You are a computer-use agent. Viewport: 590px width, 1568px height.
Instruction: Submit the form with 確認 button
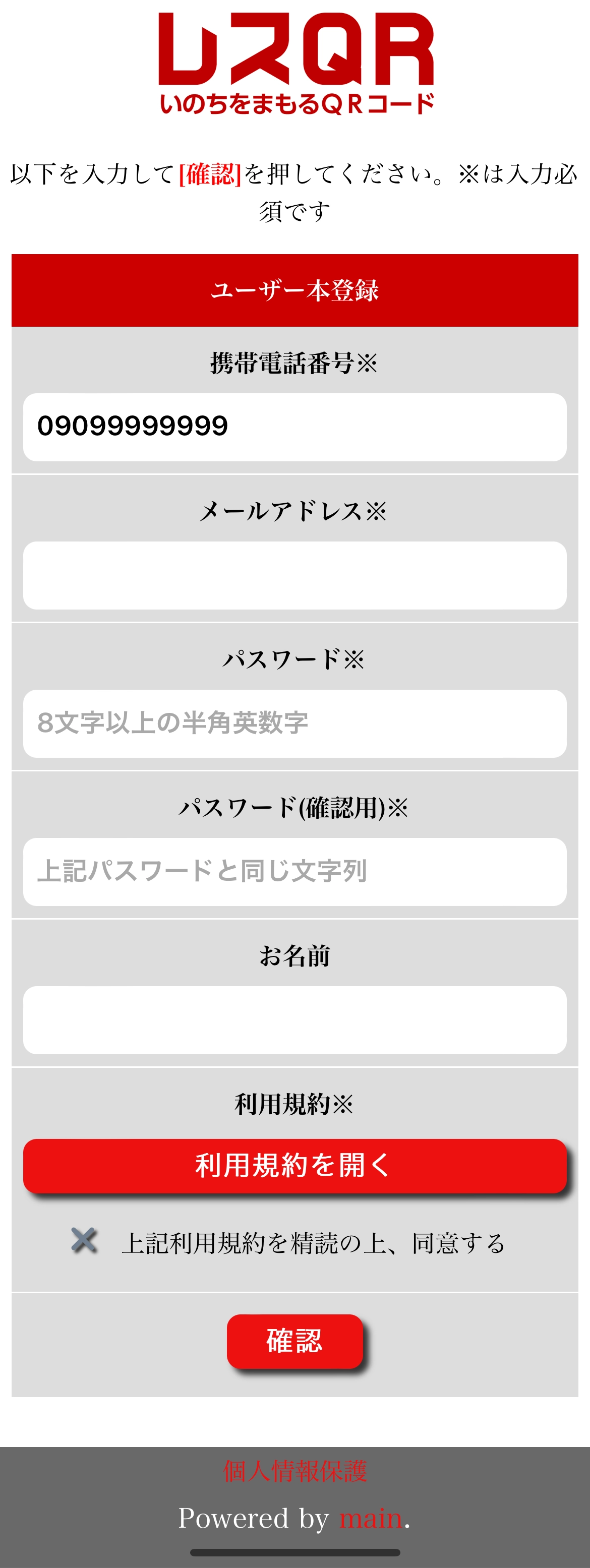point(294,1341)
